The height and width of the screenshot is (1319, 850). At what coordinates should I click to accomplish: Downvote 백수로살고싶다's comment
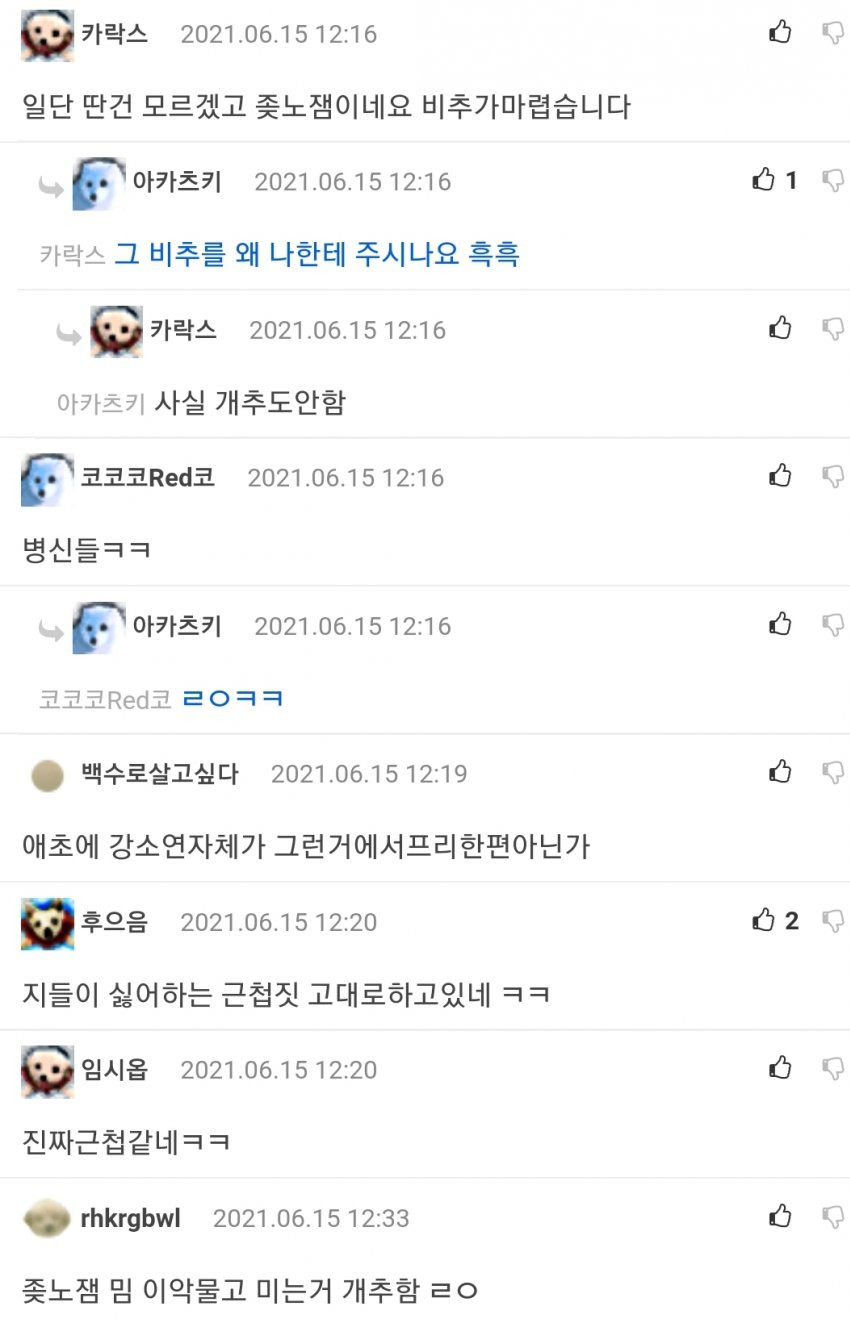[x=832, y=772]
